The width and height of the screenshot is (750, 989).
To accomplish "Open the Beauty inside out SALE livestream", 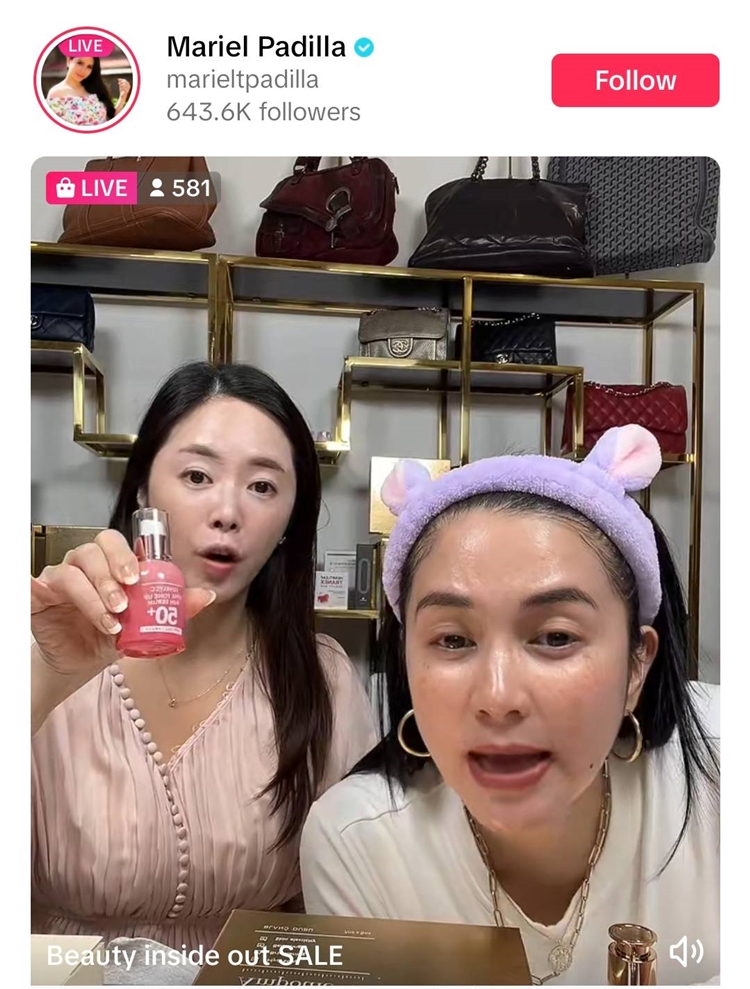I will click(x=374, y=570).
